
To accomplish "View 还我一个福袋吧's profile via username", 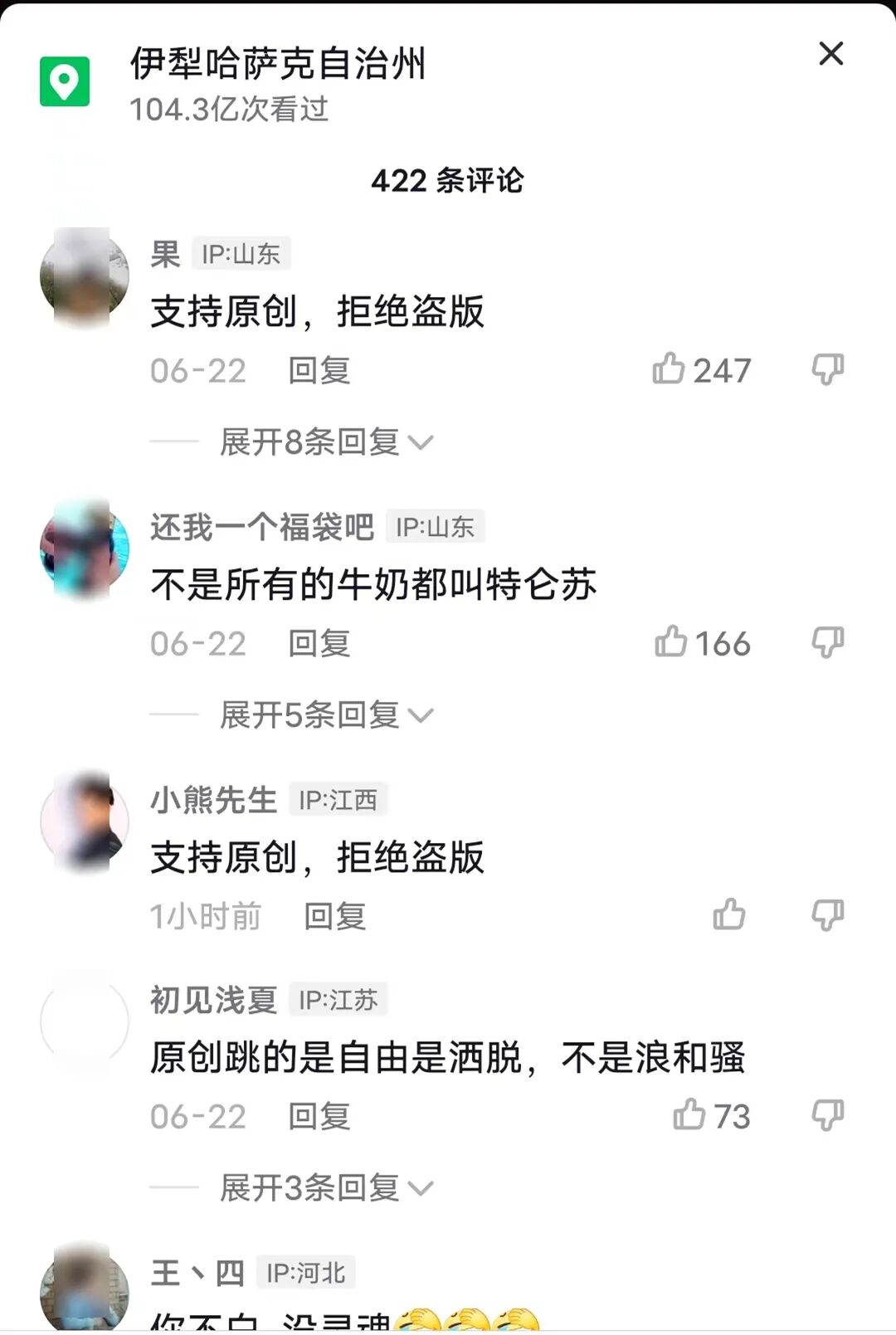I will click(262, 528).
